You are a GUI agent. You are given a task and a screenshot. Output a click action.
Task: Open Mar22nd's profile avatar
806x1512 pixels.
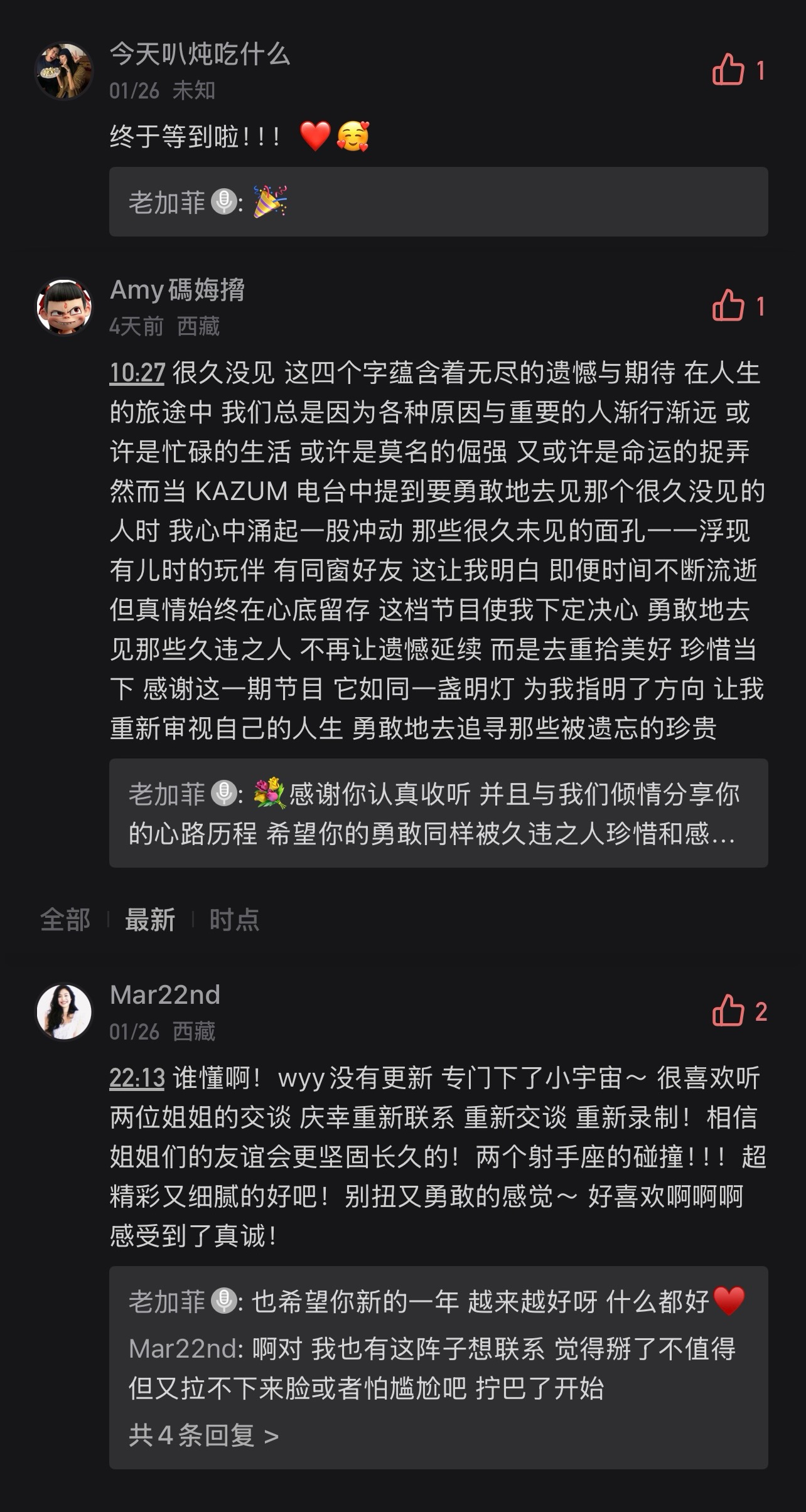[64, 1011]
